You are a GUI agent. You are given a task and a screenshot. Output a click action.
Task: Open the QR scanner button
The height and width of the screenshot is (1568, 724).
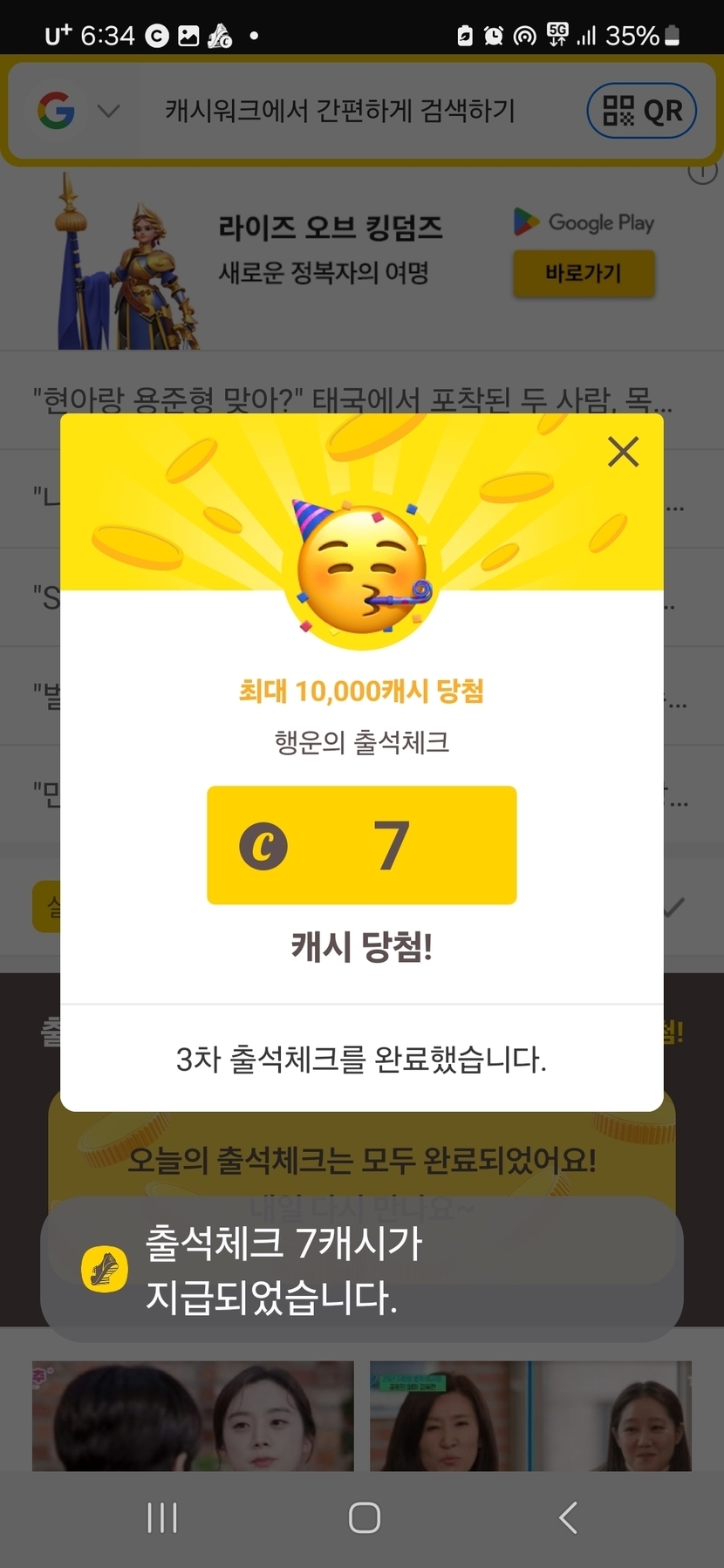(641, 111)
